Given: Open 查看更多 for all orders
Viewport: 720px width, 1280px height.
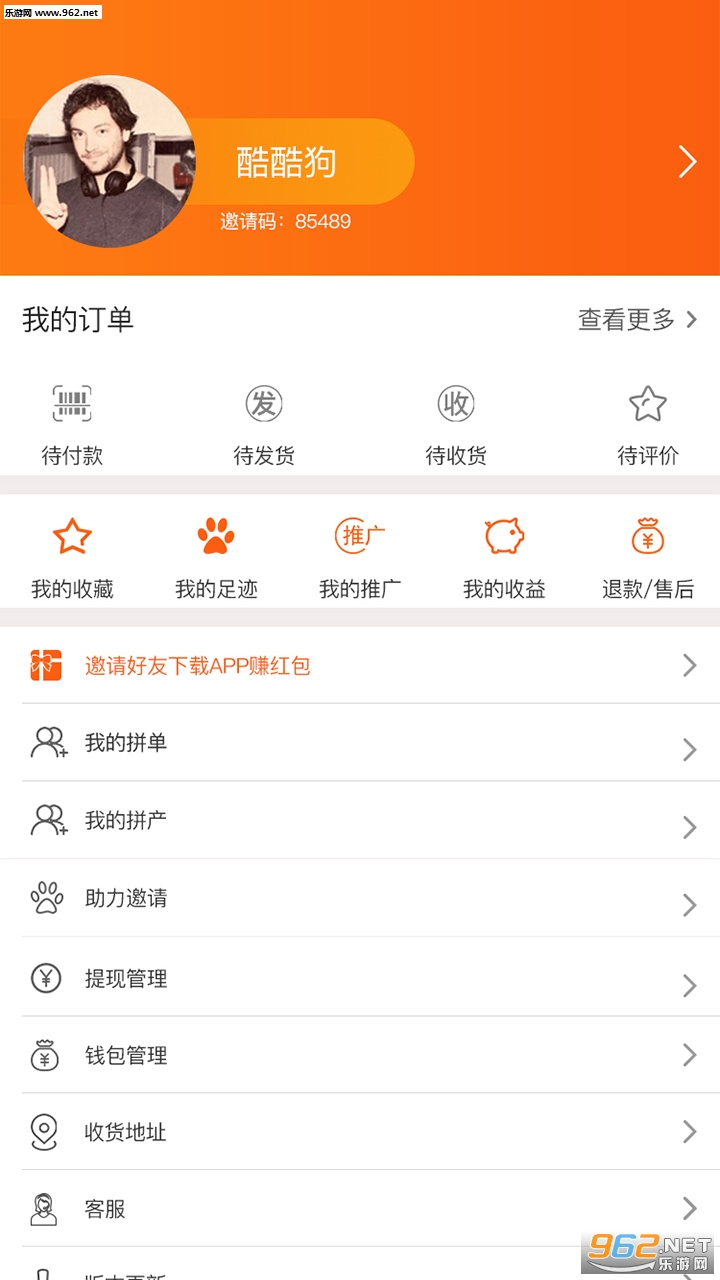Looking at the screenshot, I should tap(637, 320).
